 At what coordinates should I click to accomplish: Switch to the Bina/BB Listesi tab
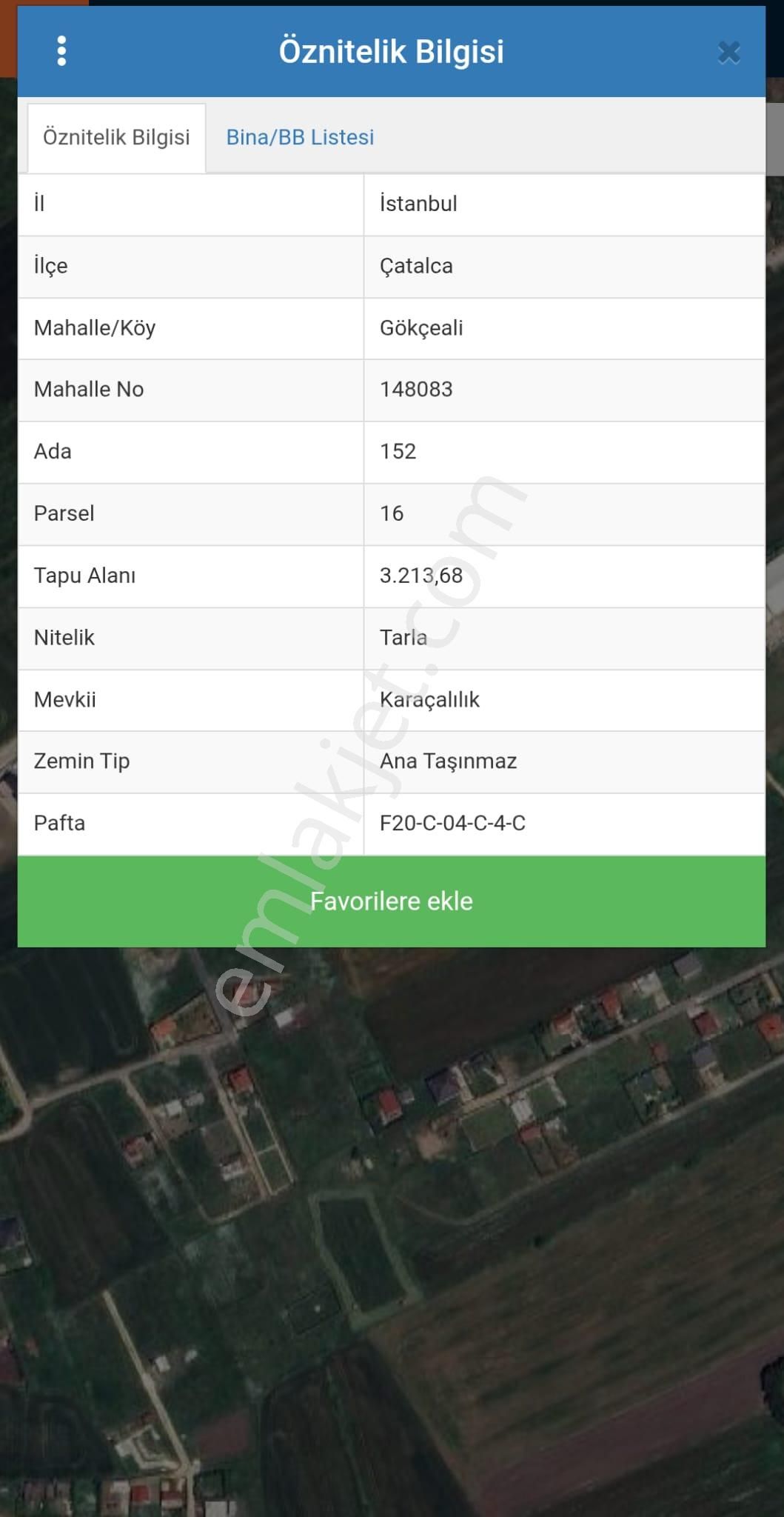[x=300, y=138]
